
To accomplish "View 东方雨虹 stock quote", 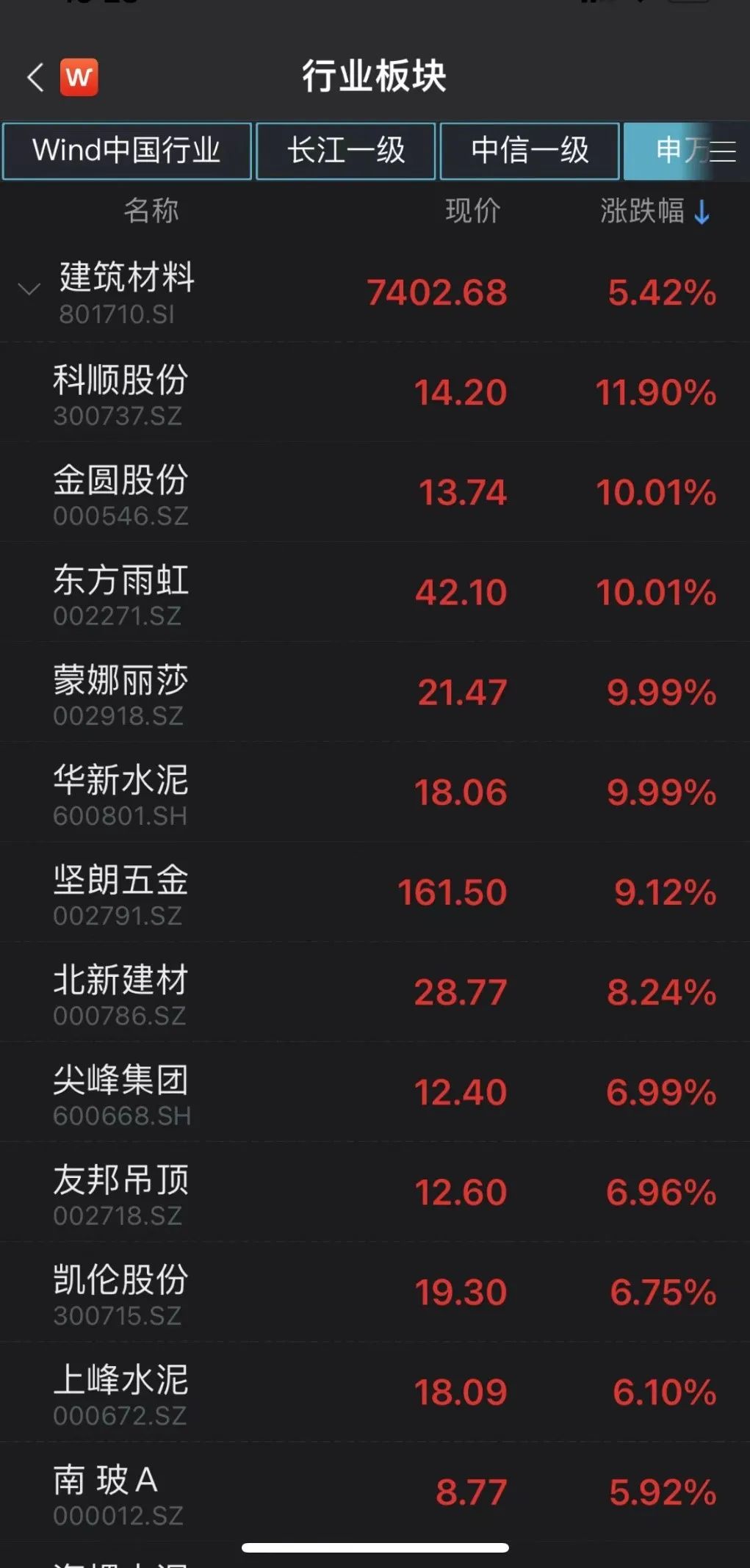I will (375, 592).
